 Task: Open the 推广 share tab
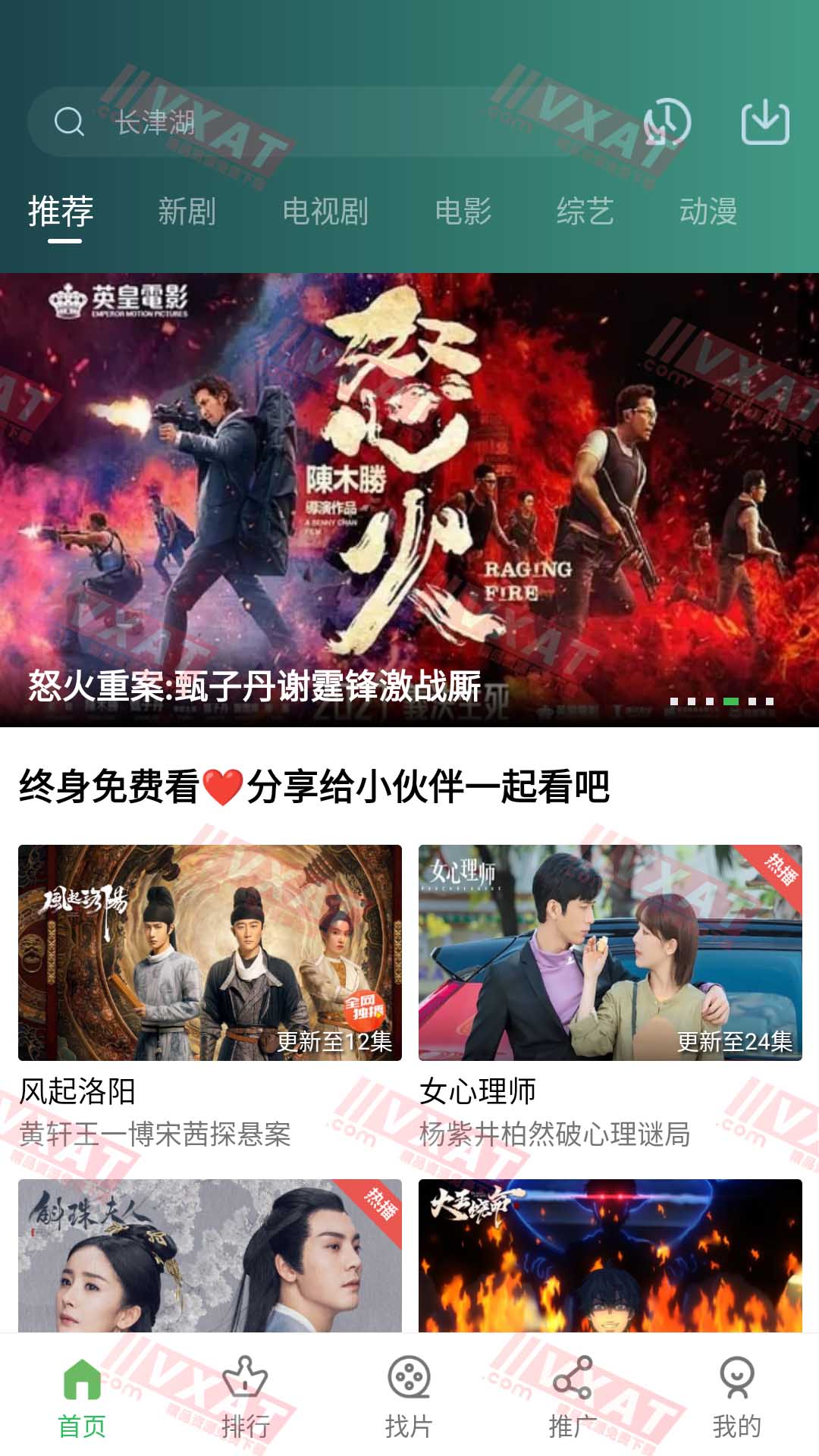pyautogui.click(x=573, y=1397)
